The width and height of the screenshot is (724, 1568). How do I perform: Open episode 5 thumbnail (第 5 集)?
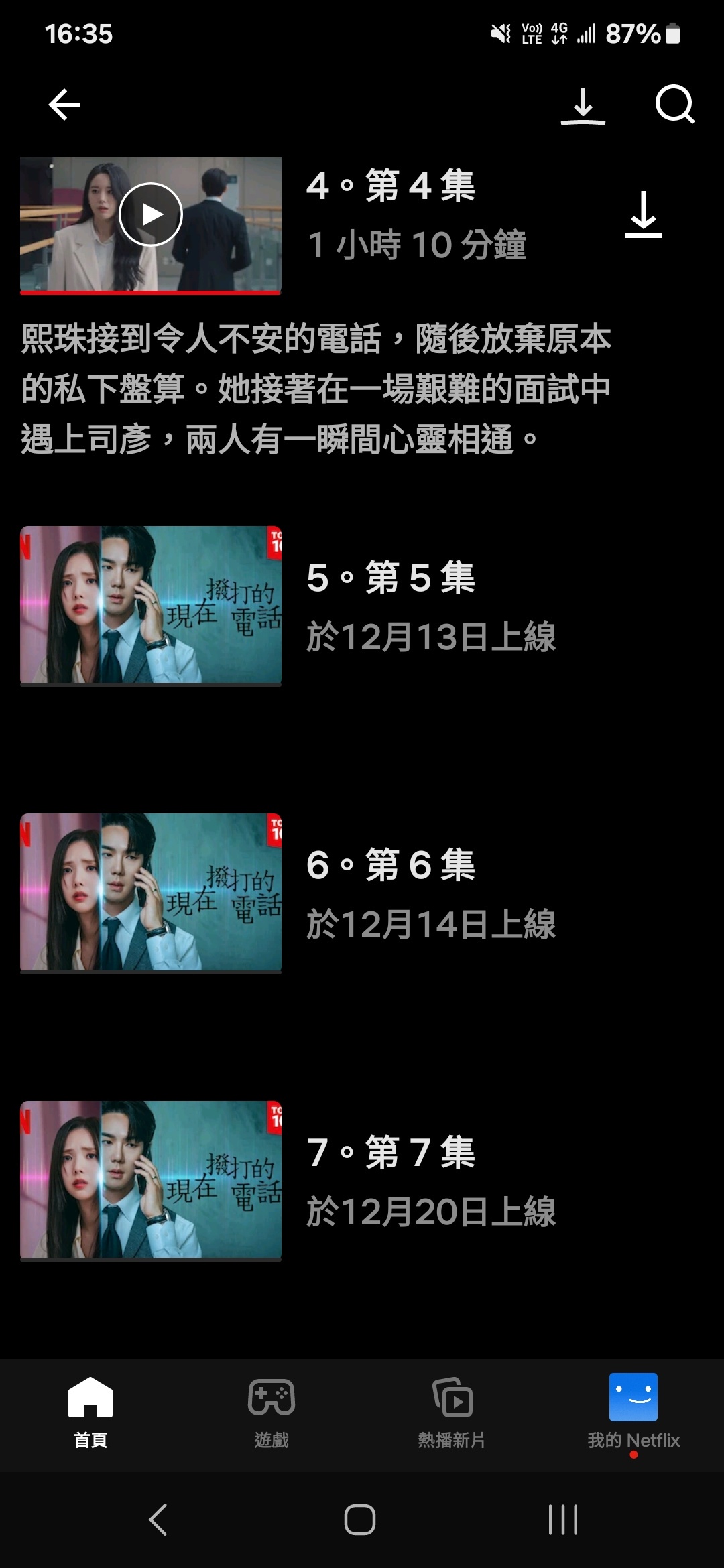point(151,605)
